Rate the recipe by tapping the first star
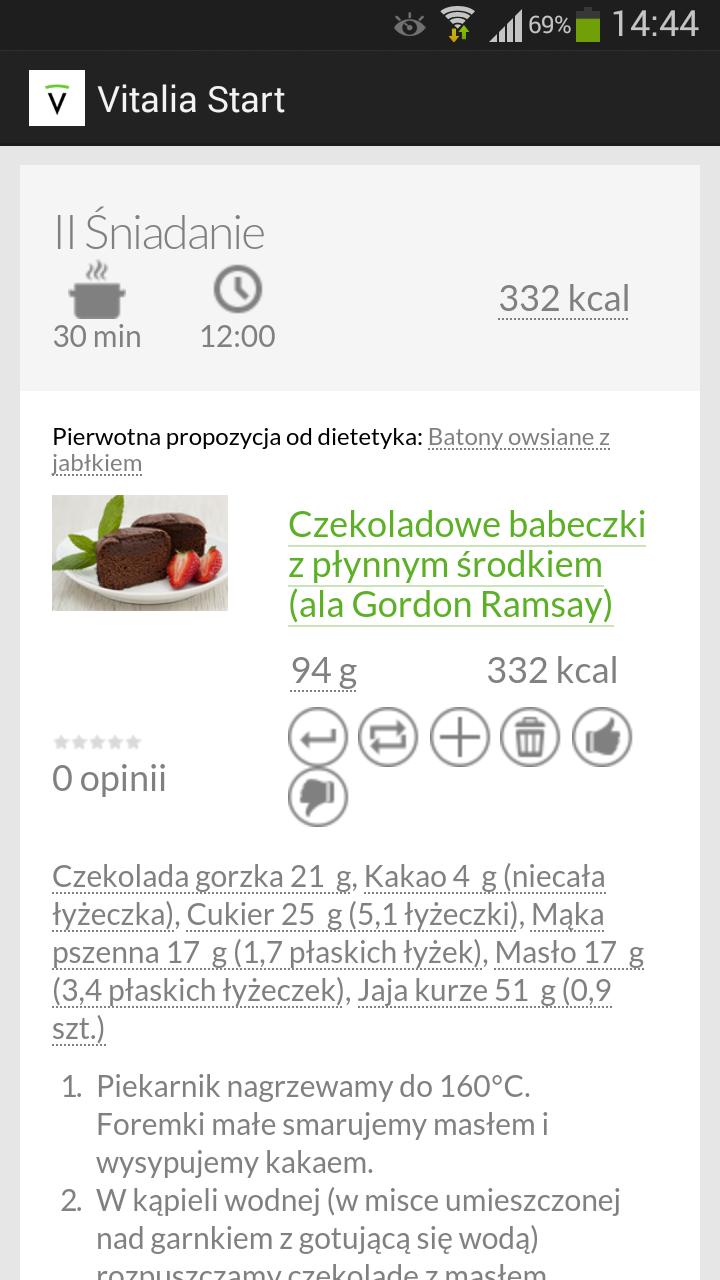The image size is (720, 1280). (58, 741)
